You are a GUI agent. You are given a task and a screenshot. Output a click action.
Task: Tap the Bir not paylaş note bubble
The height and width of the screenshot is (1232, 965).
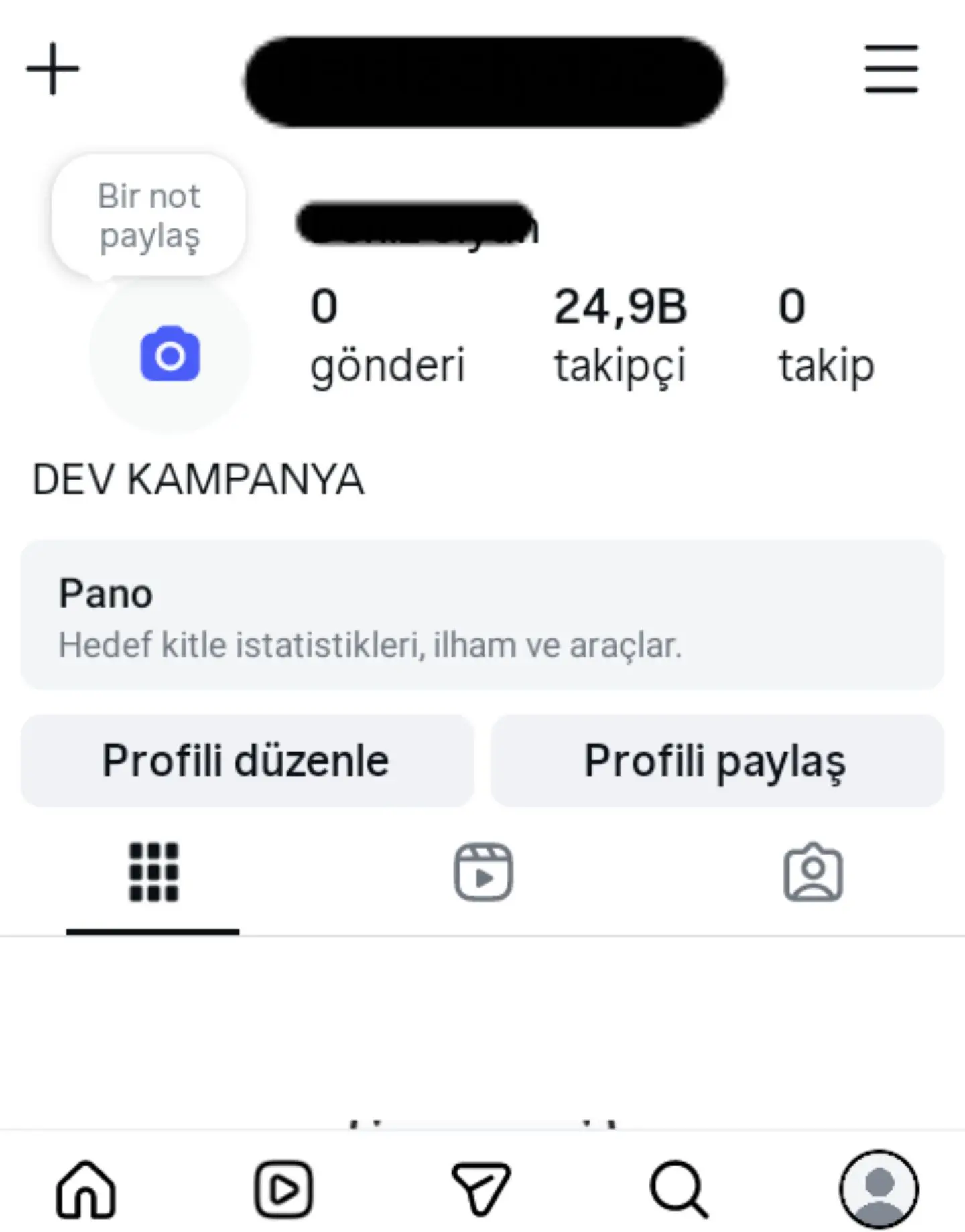149,214
